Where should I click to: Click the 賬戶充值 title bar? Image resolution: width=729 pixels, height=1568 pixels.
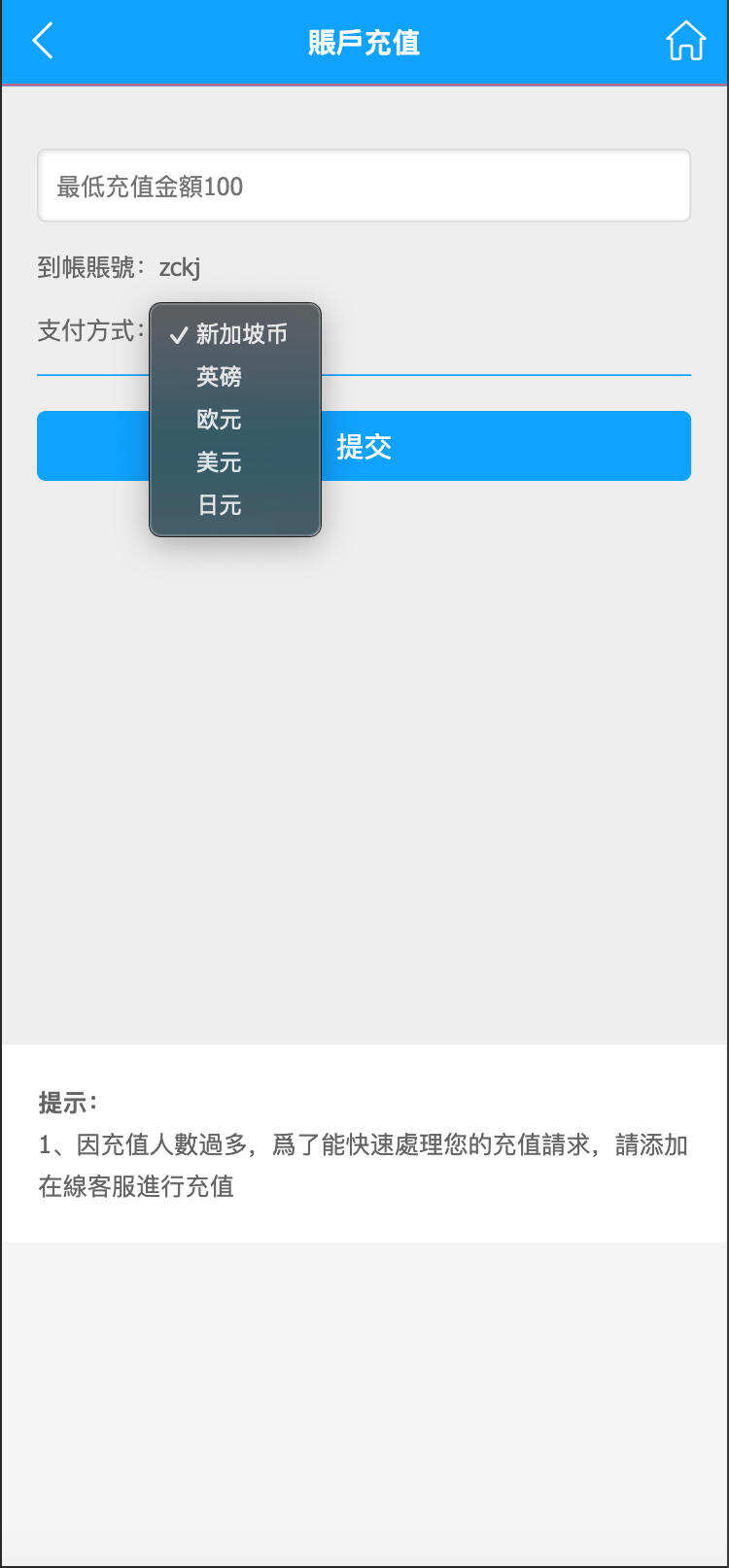point(364,42)
